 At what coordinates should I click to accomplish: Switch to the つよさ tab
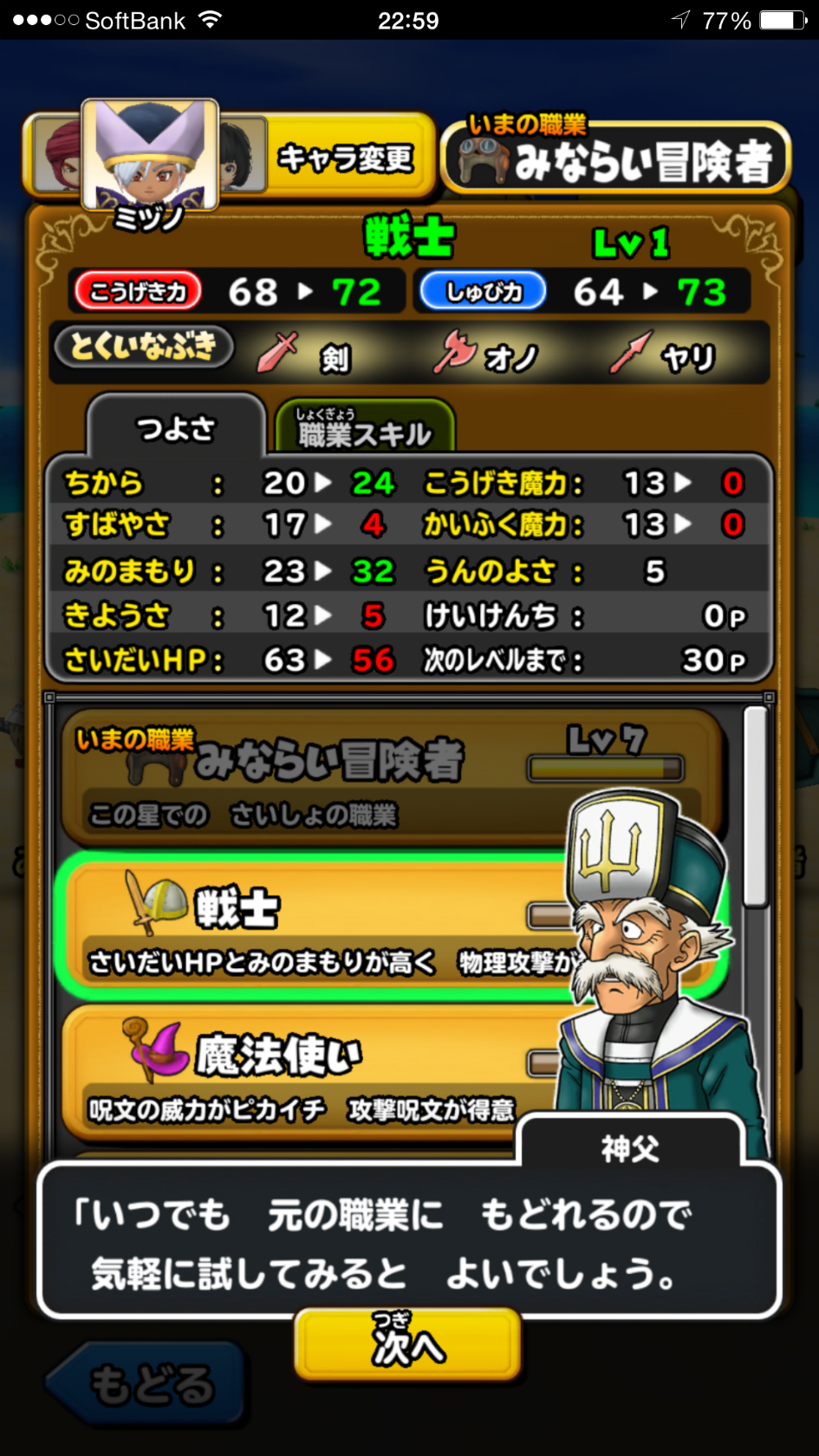click(176, 428)
